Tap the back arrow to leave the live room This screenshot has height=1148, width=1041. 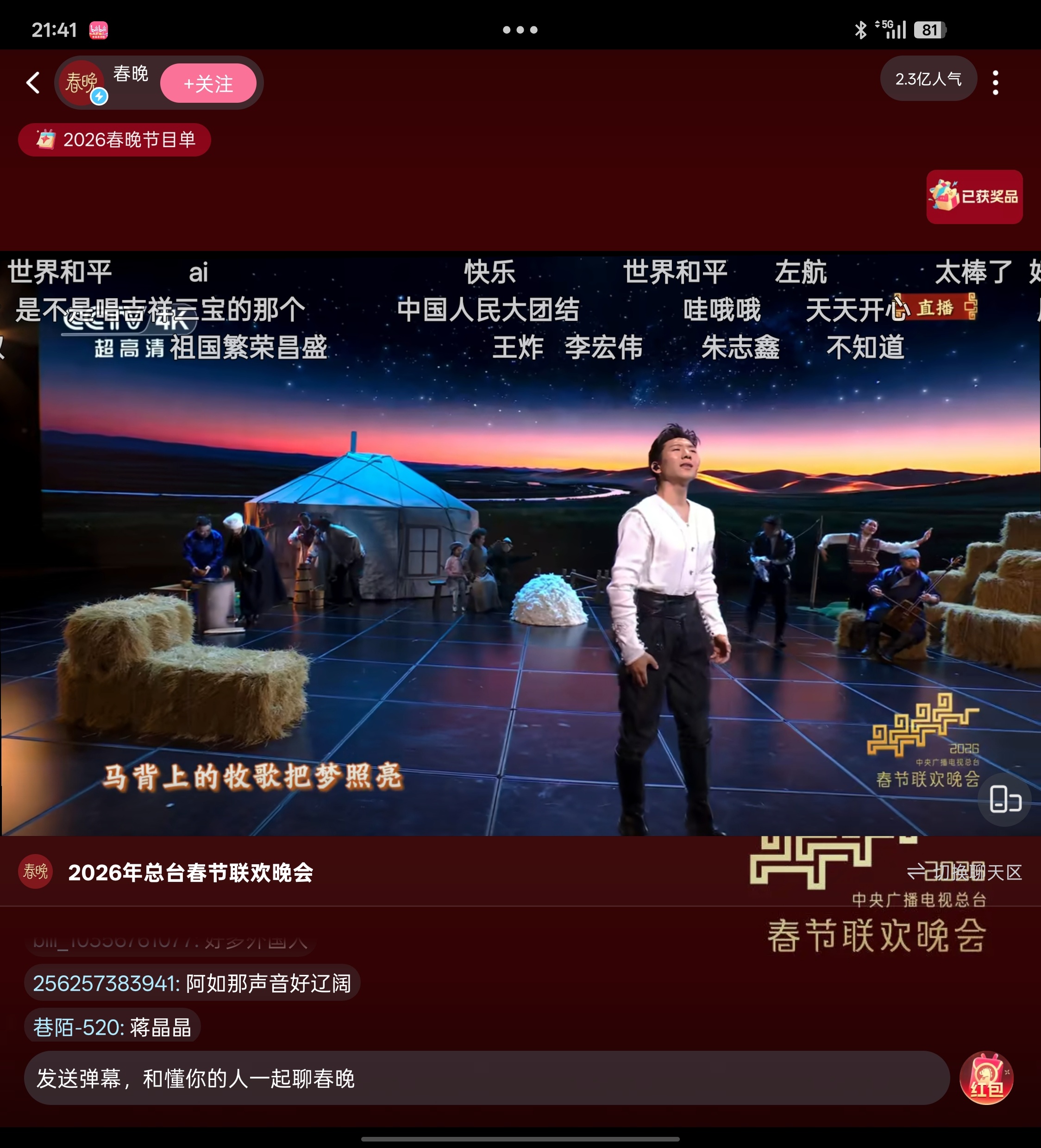coord(32,83)
